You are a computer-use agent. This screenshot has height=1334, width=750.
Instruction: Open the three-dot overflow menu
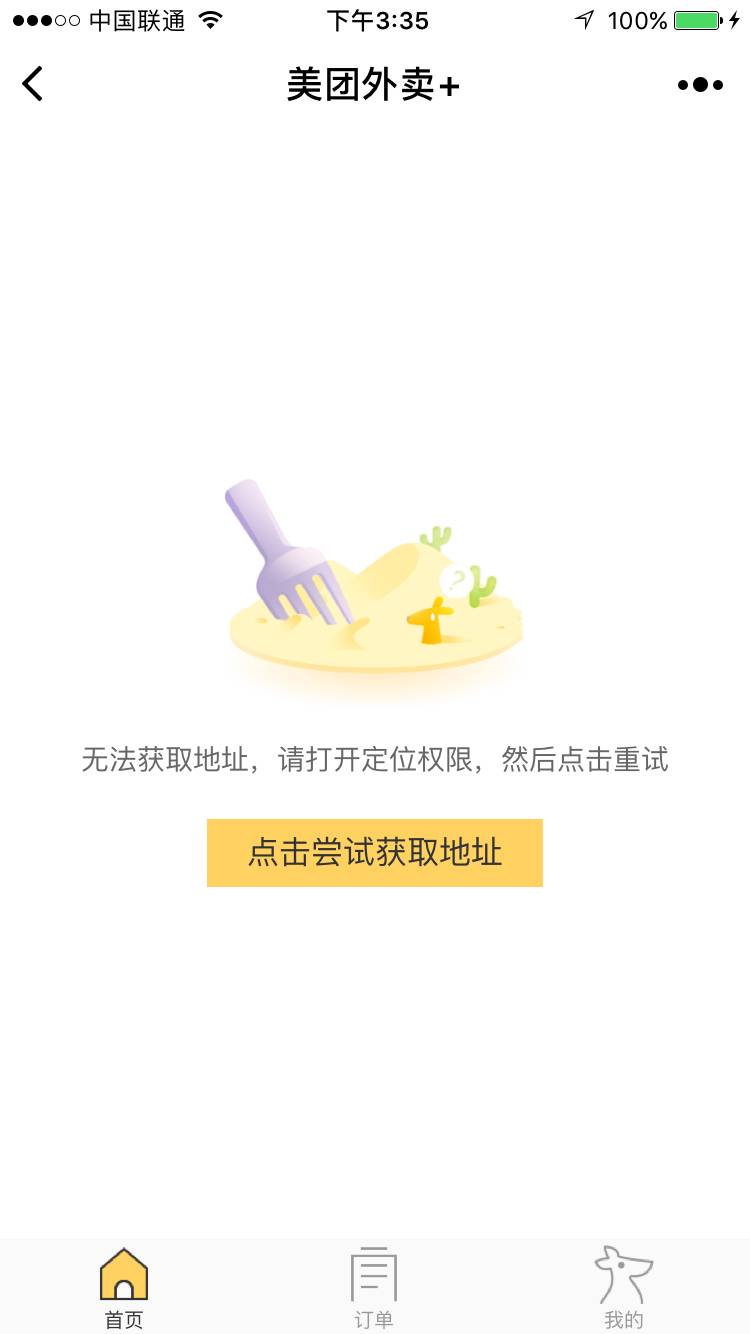click(700, 85)
